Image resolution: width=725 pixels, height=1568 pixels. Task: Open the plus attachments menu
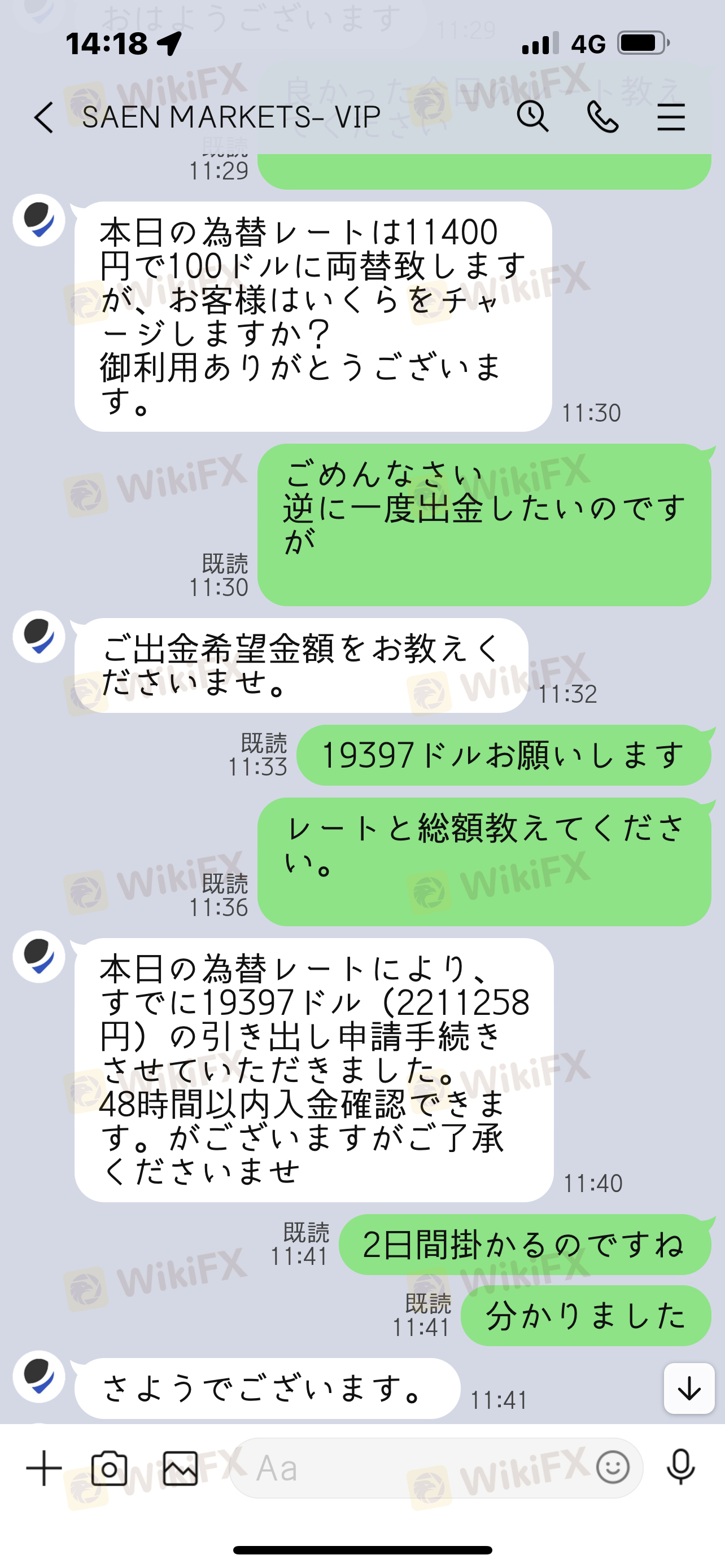click(x=44, y=1468)
